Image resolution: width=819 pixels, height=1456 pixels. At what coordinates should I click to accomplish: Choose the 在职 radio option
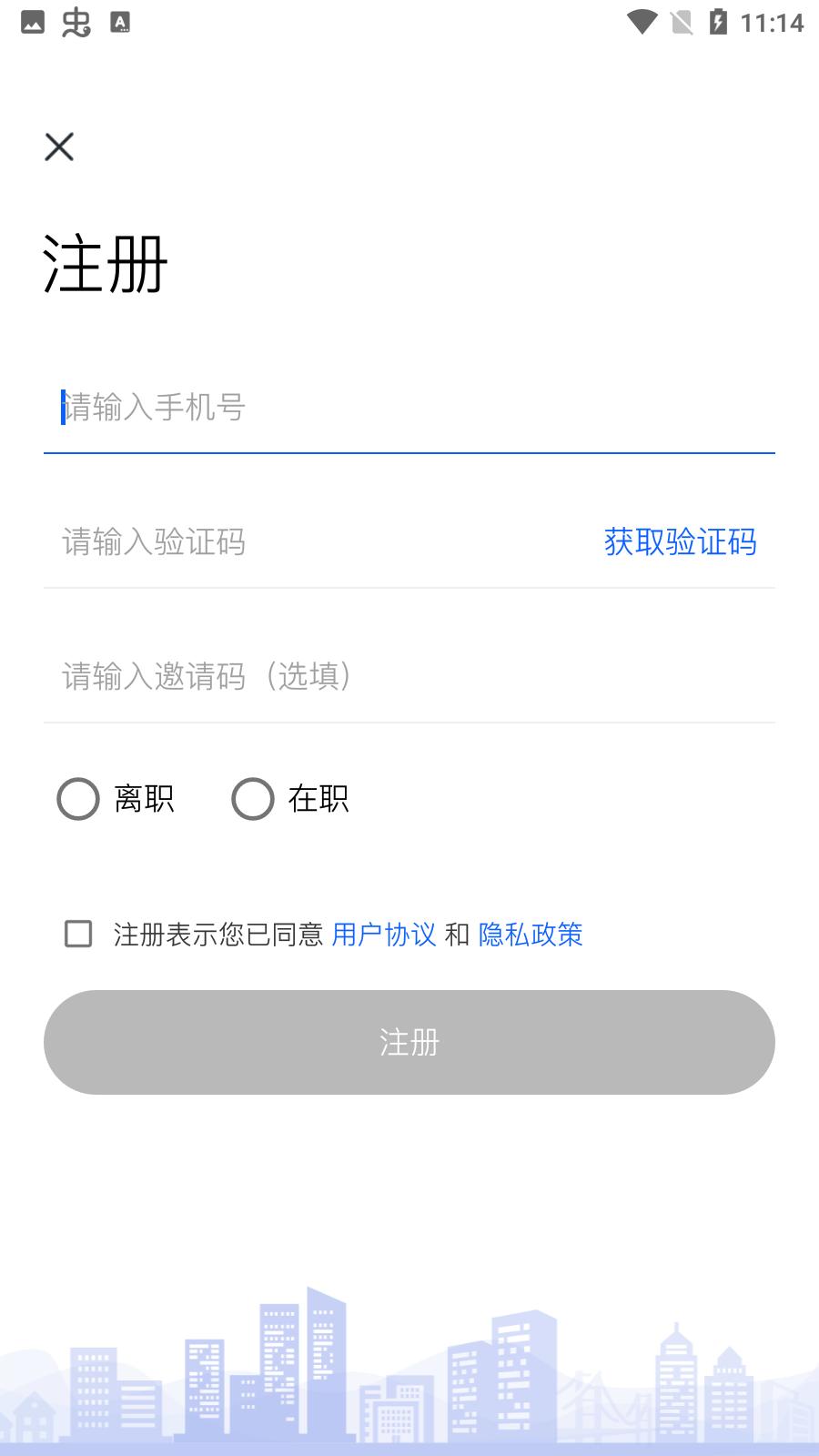(253, 799)
